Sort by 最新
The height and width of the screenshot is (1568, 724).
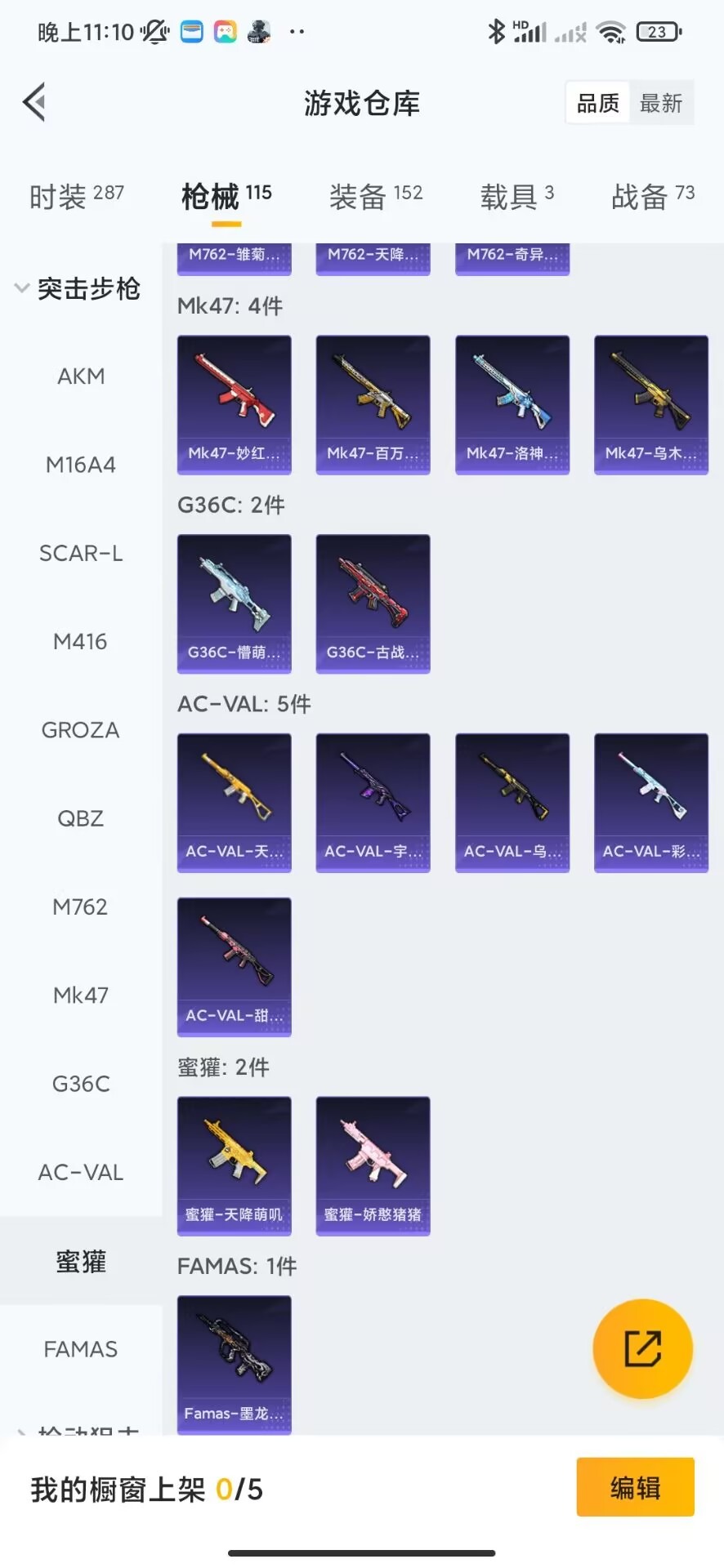[x=660, y=104]
